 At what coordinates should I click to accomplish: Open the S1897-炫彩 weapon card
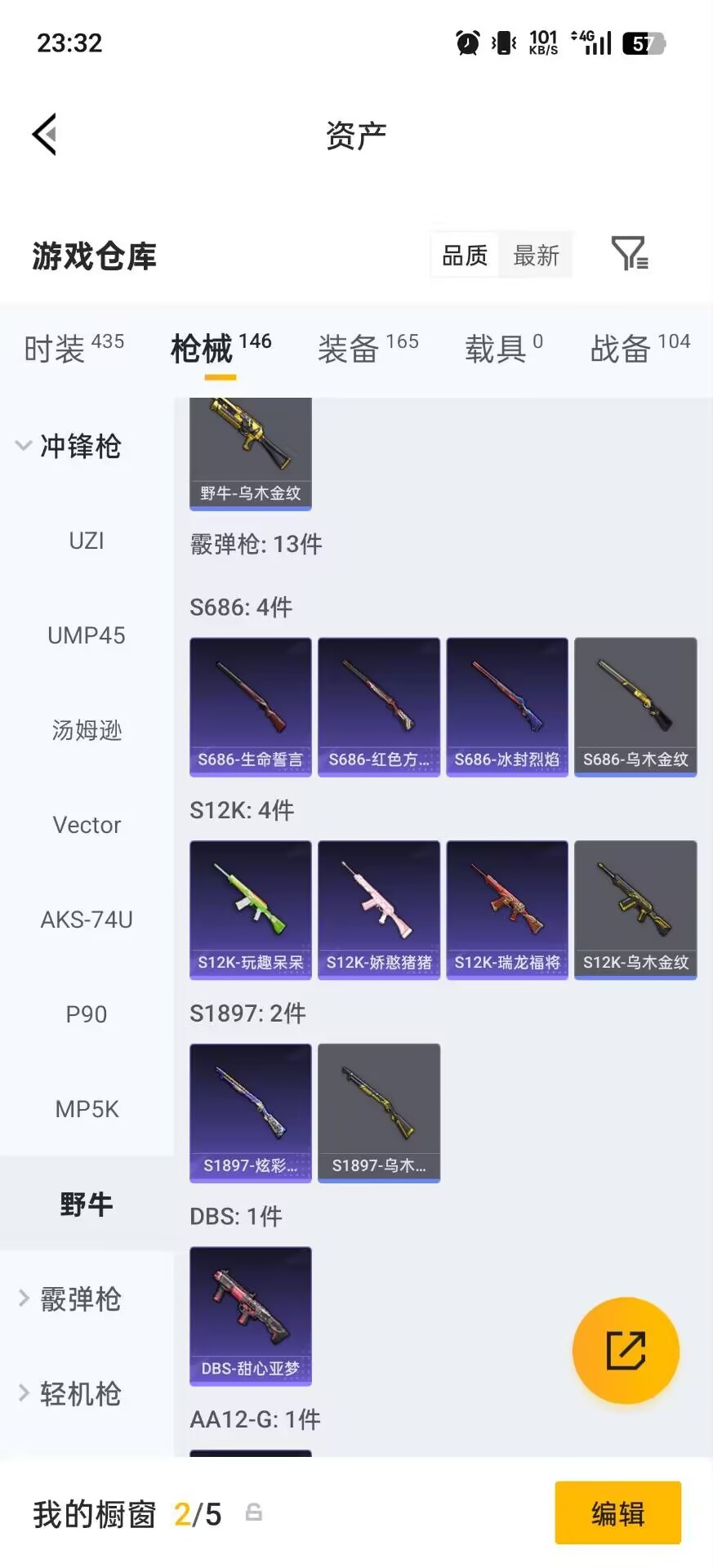tap(249, 1113)
